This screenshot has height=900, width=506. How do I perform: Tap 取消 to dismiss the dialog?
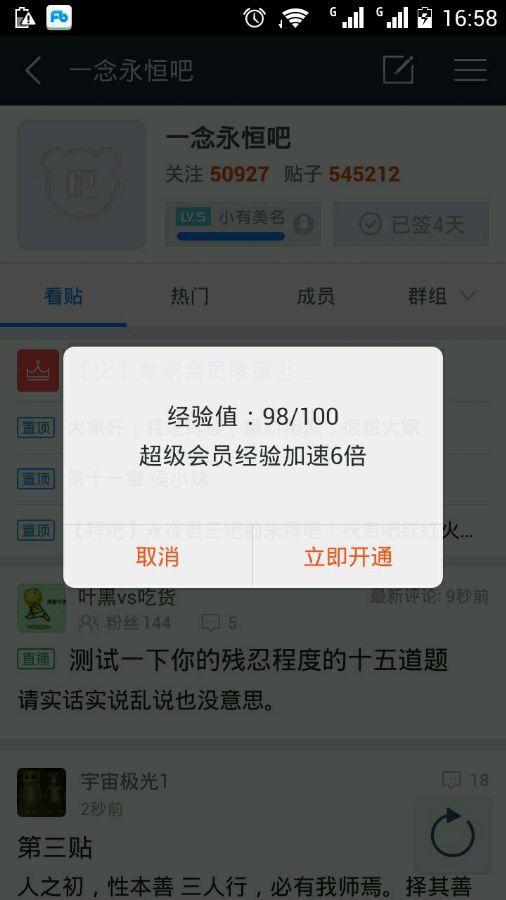pyautogui.click(x=157, y=556)
